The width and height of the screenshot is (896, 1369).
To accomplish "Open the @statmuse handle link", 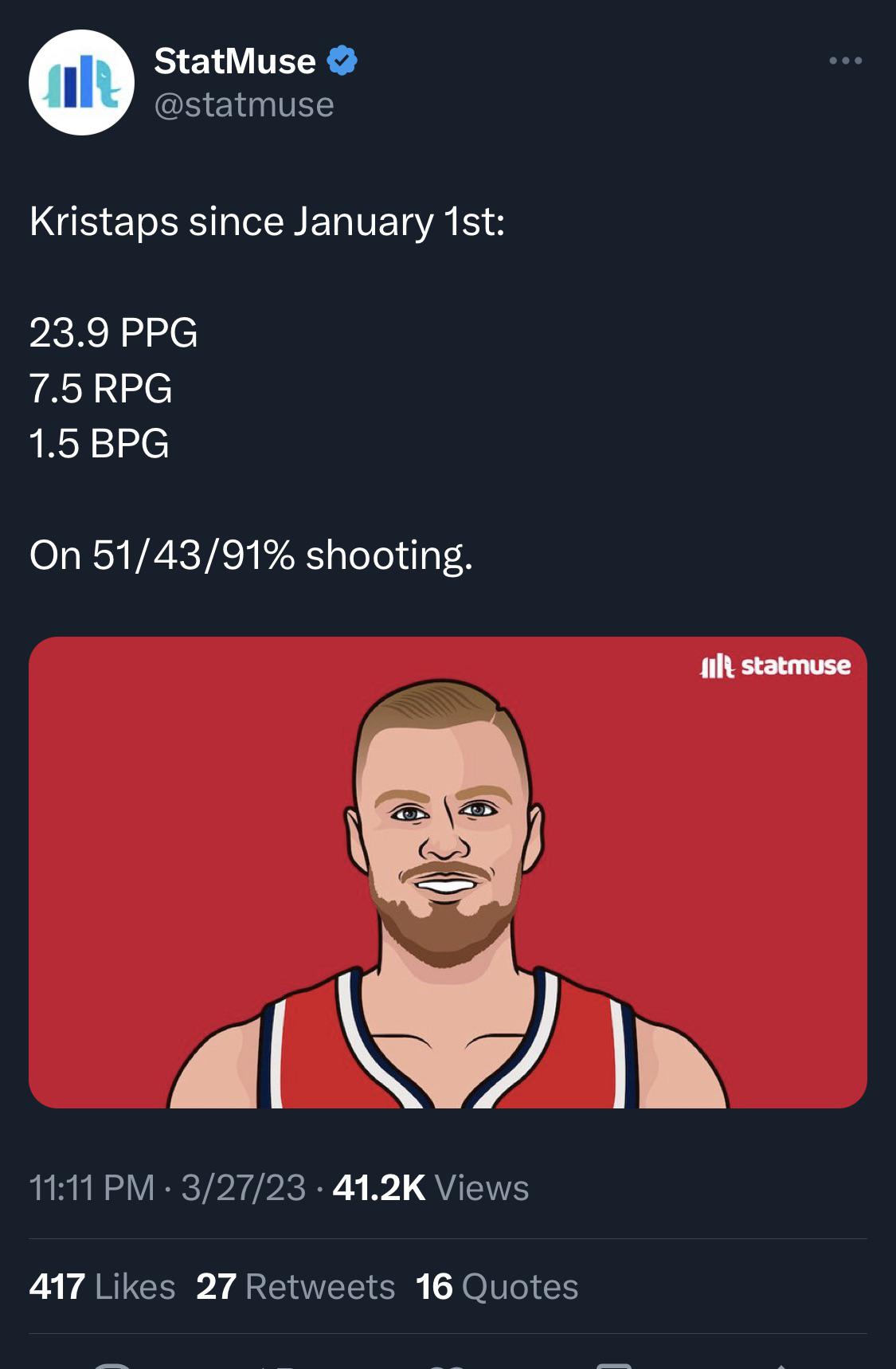I will [x=244, y=105].
